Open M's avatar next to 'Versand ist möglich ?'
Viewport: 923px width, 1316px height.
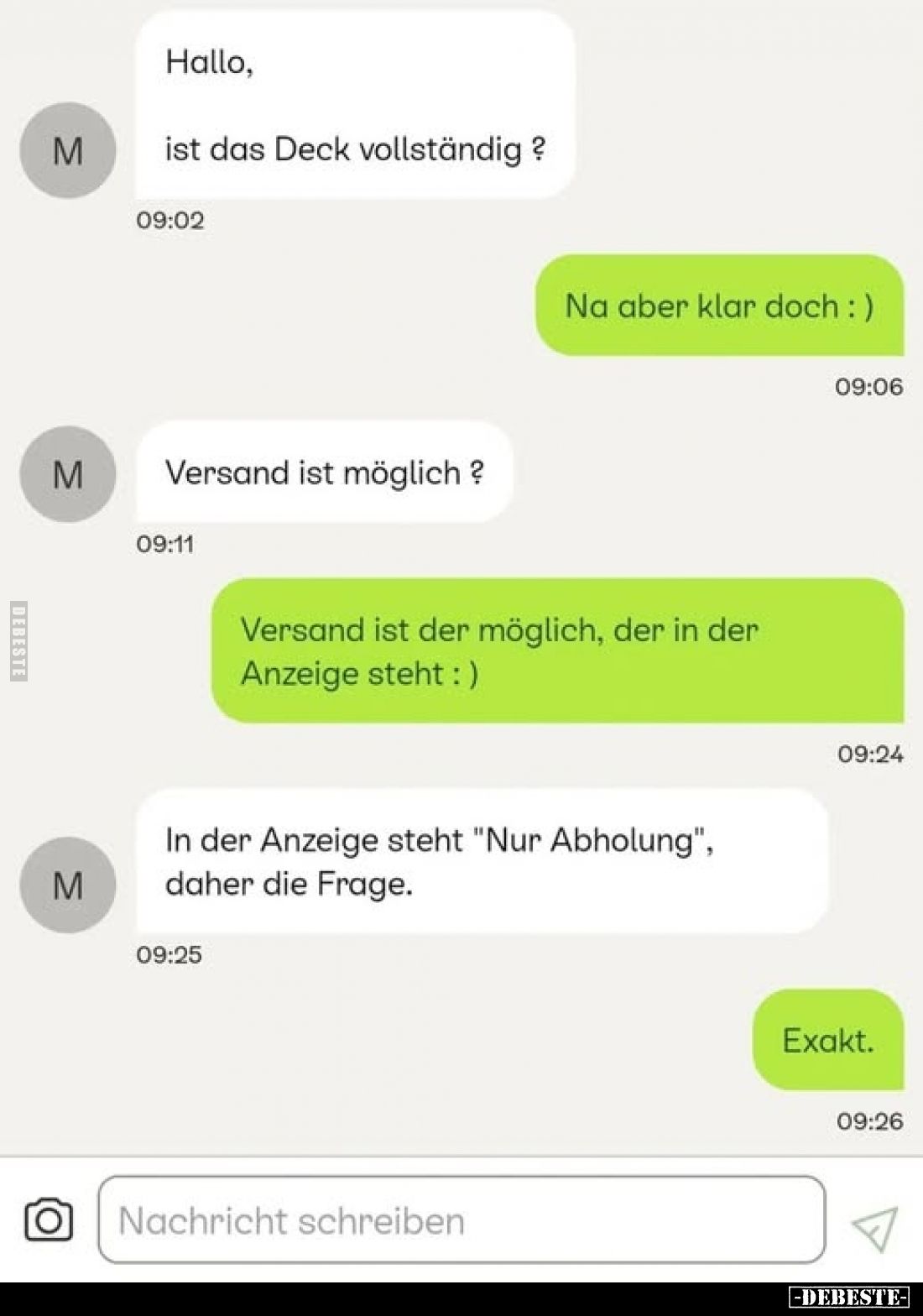[68, 474]
